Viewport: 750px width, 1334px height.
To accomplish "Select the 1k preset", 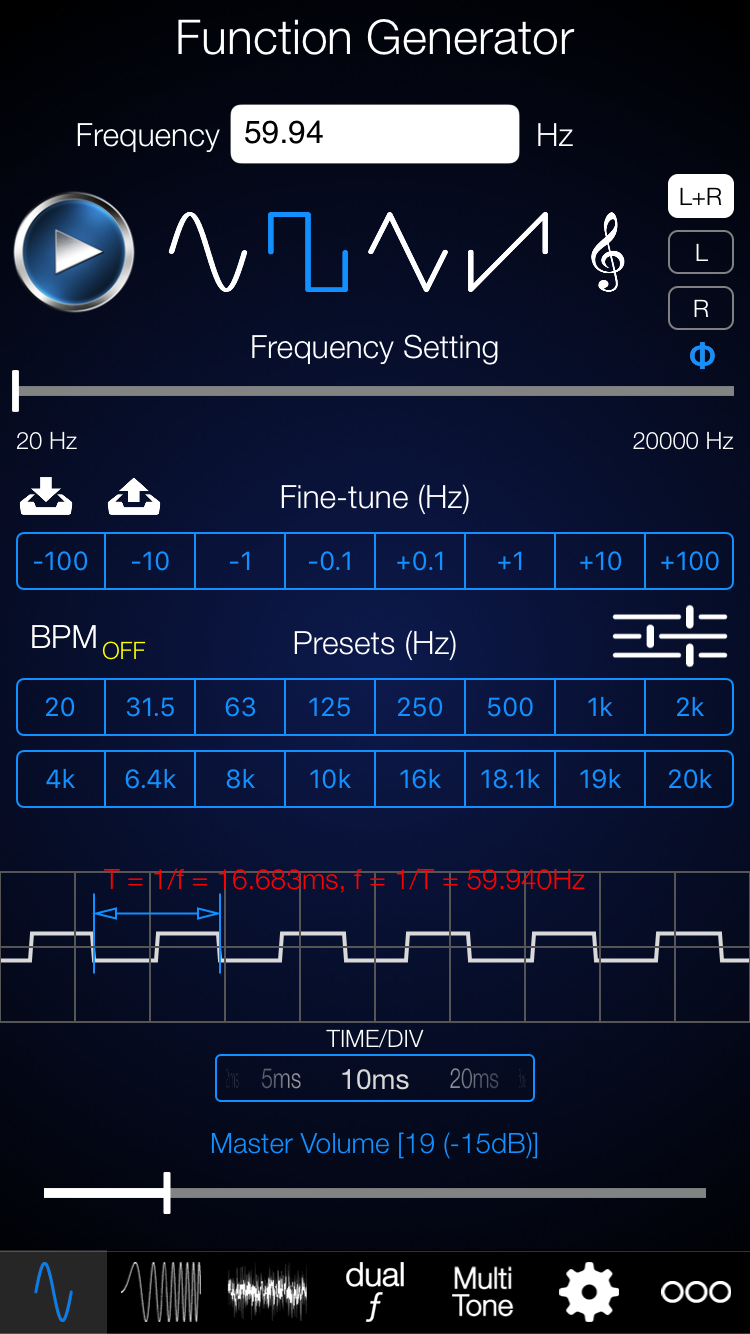I will point(600,707).
